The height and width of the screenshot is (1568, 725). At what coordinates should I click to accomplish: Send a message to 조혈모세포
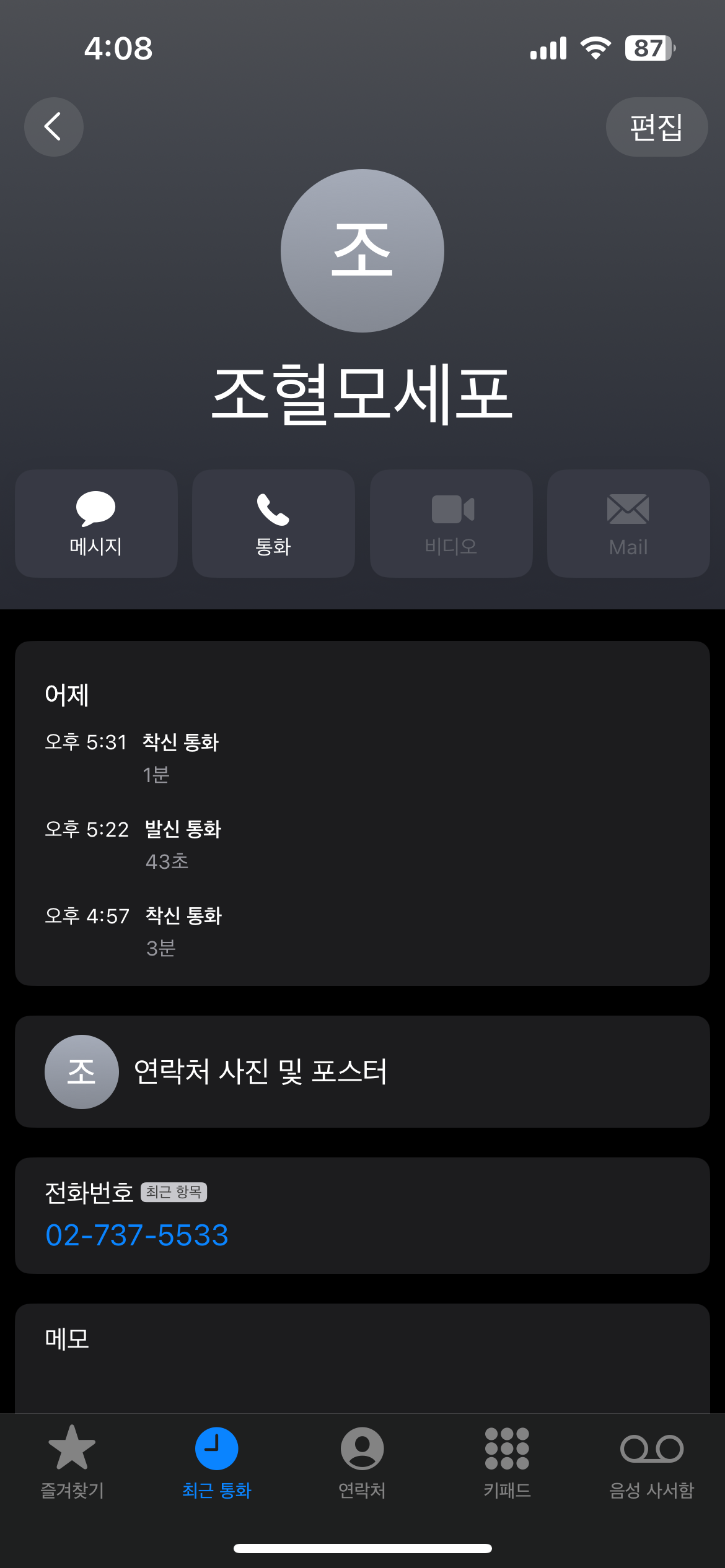96,523
